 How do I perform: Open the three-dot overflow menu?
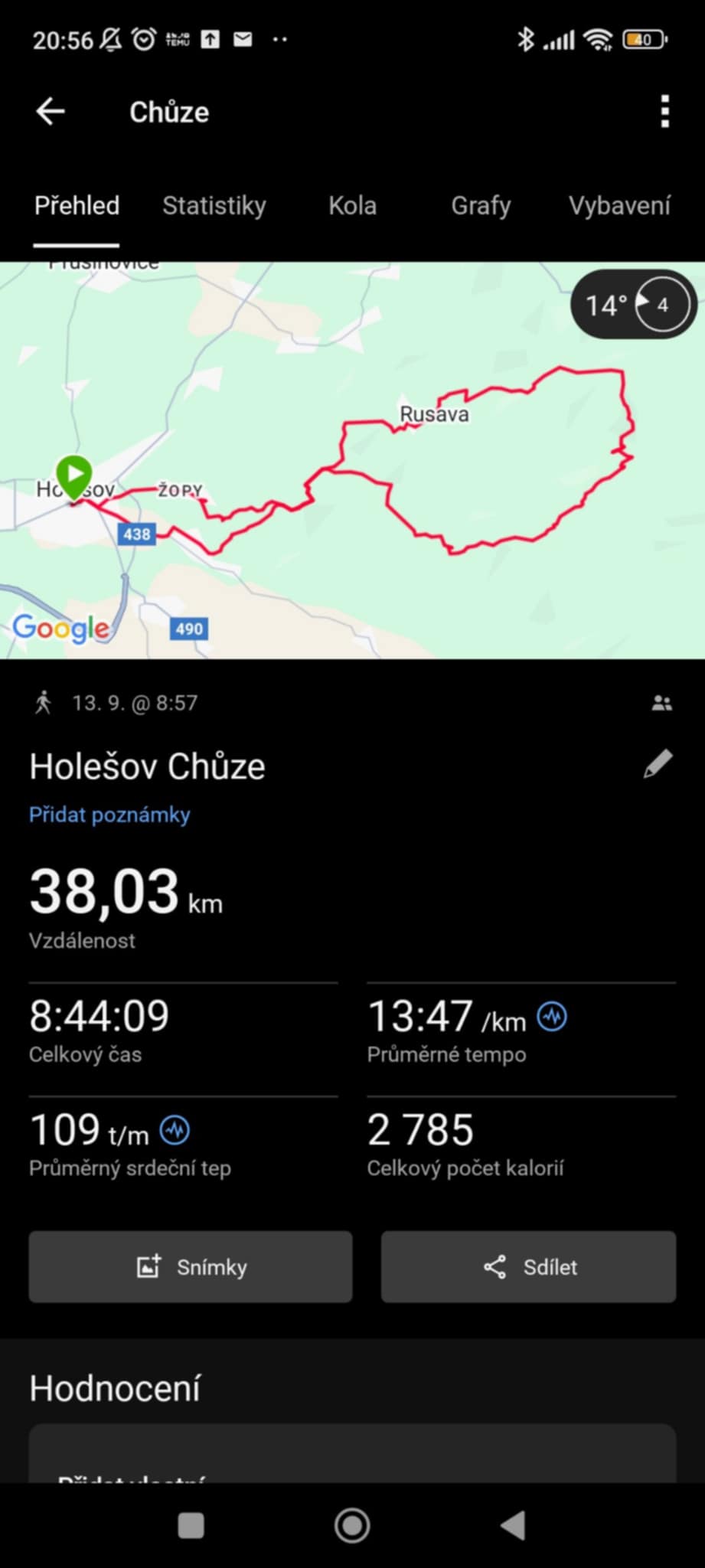tap(664, 112)
